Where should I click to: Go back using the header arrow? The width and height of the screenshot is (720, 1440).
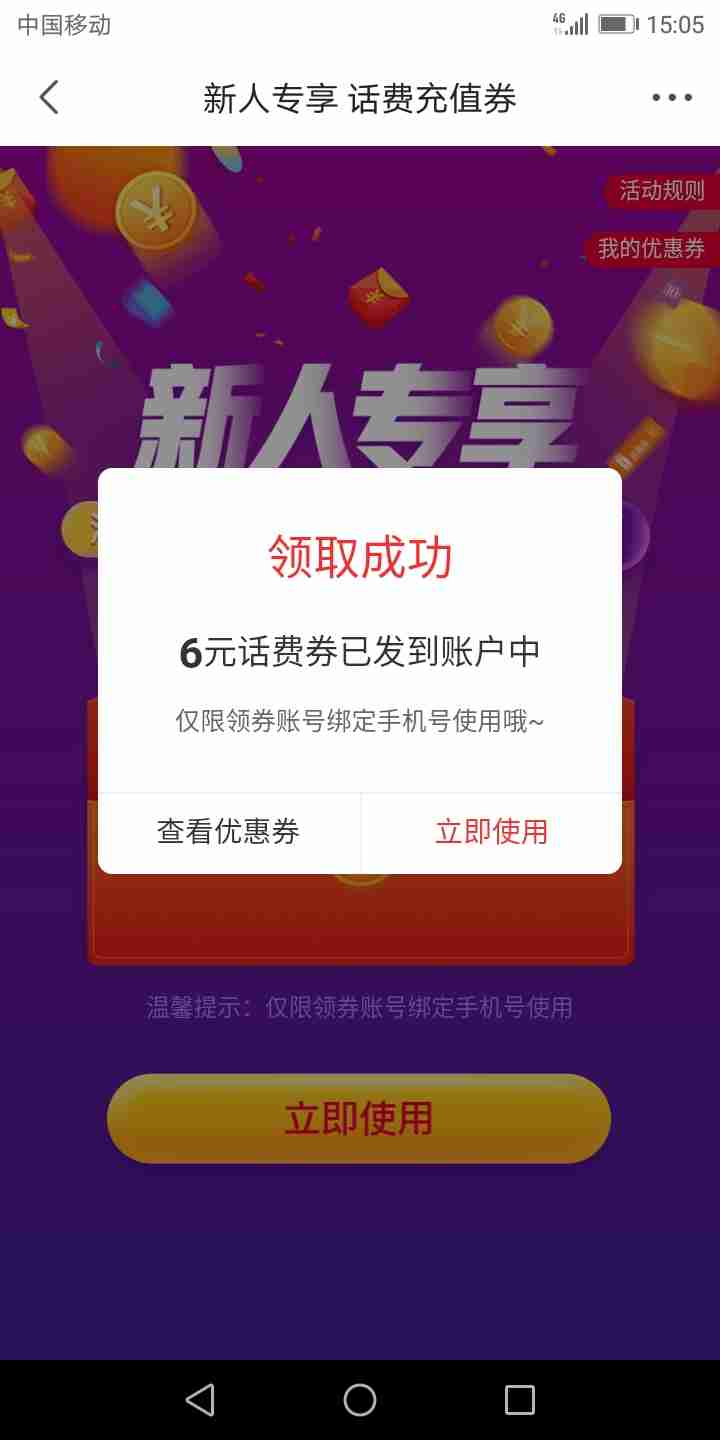point(49,98)
